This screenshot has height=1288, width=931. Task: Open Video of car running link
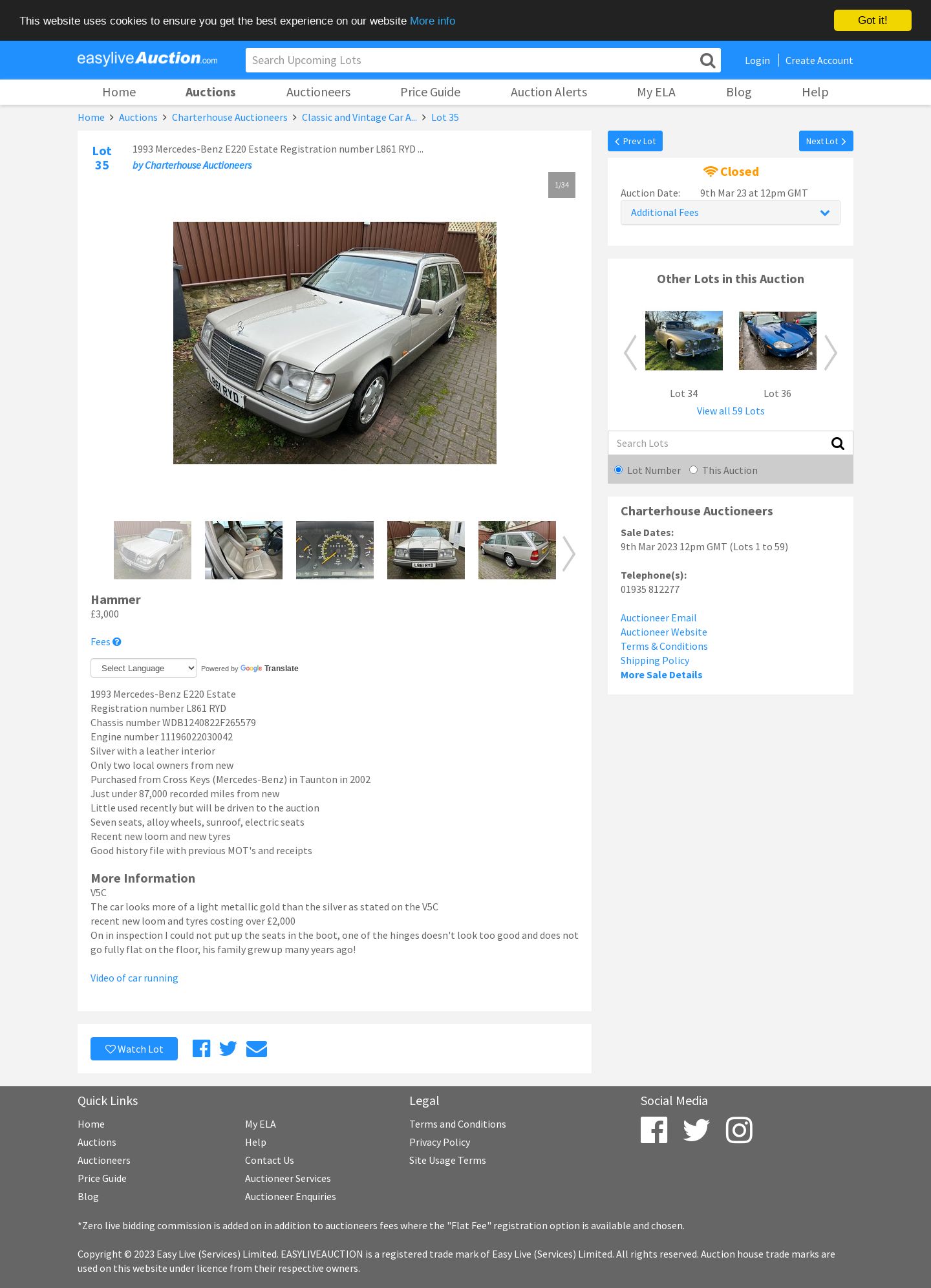[134, 978]
